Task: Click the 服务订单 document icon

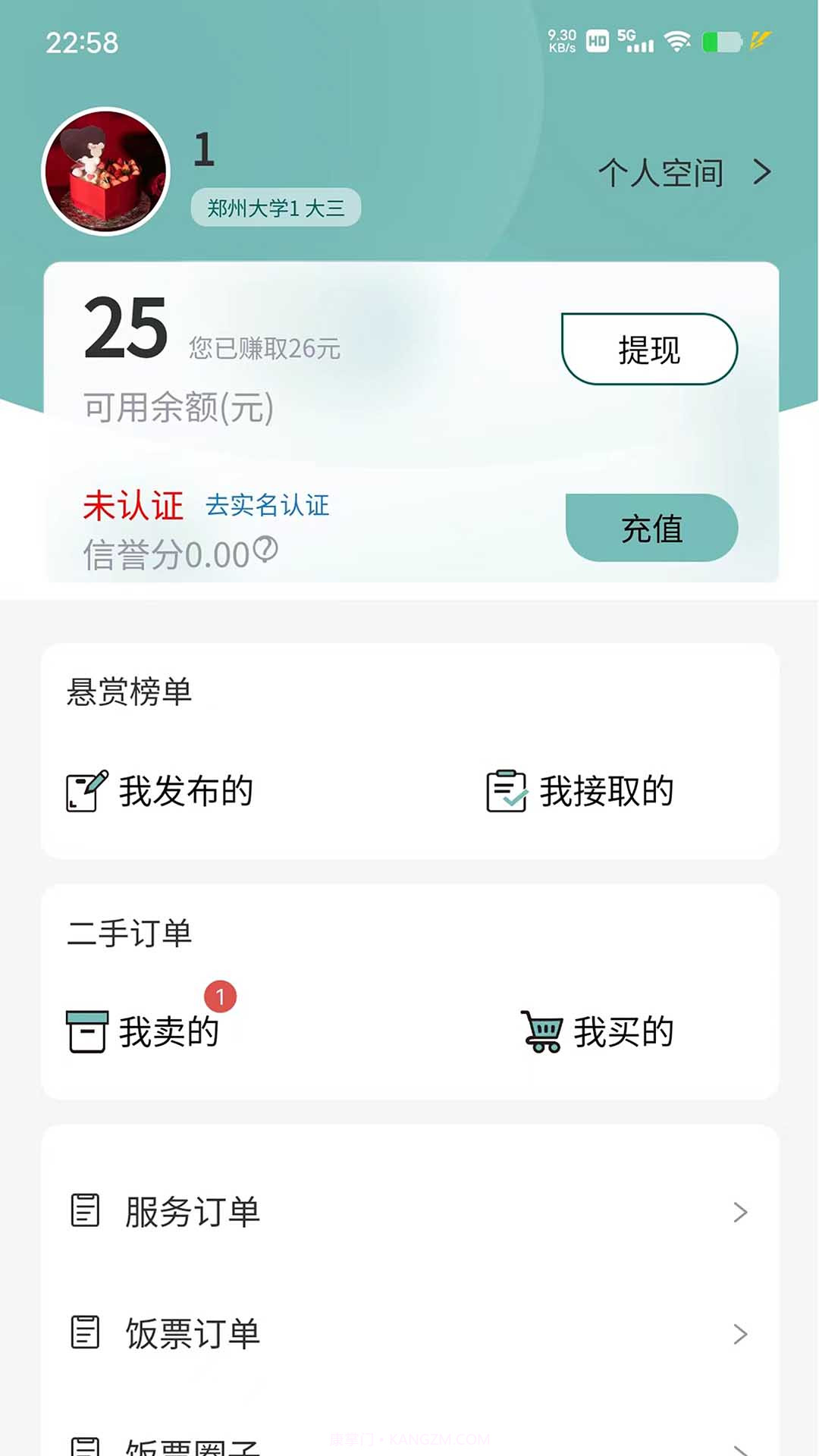Action: [x=85, y=1212]
